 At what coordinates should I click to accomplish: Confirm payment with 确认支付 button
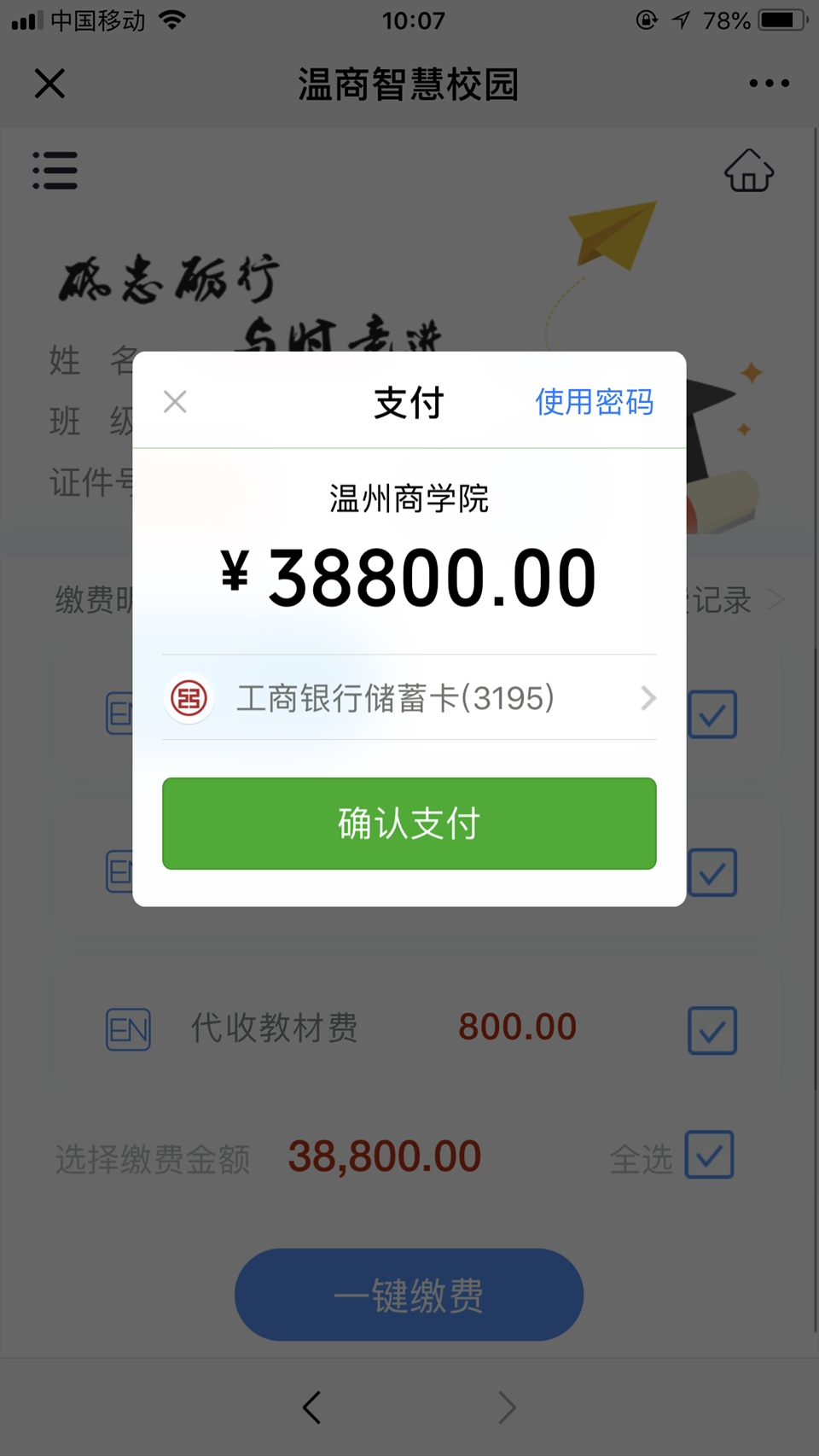(x=409, y=824)
